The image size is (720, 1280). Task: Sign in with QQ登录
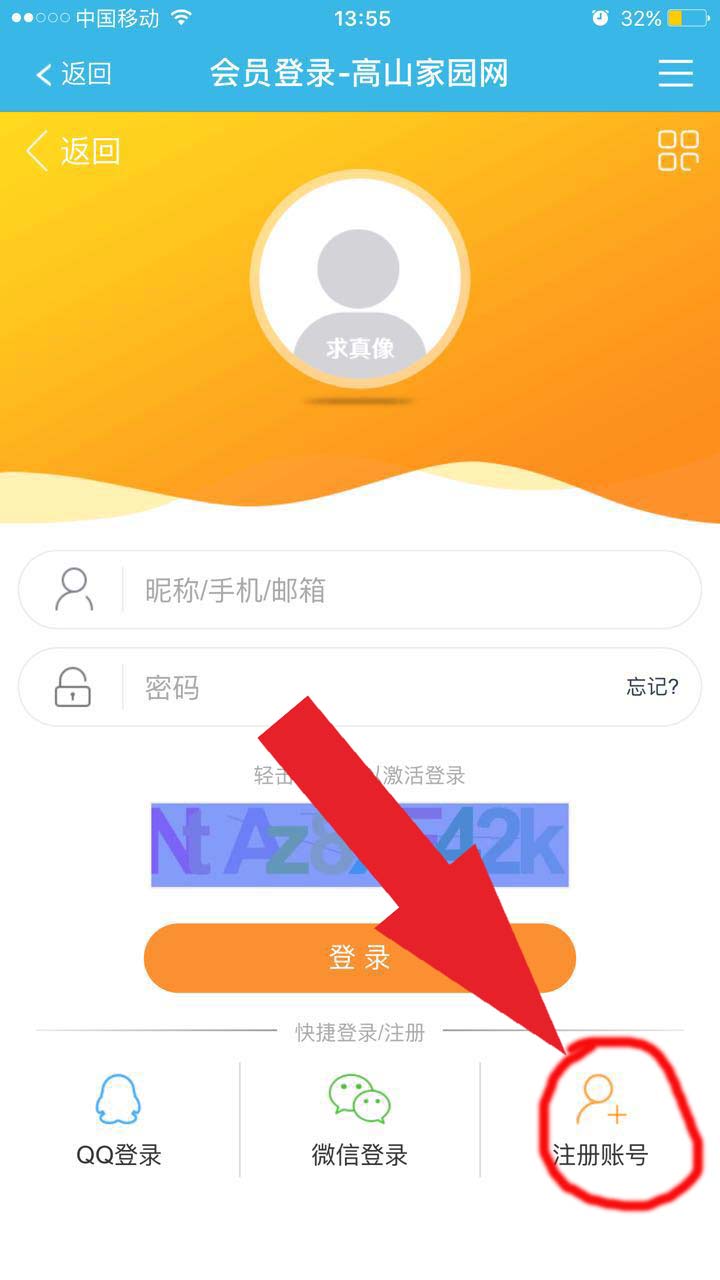119,1122
